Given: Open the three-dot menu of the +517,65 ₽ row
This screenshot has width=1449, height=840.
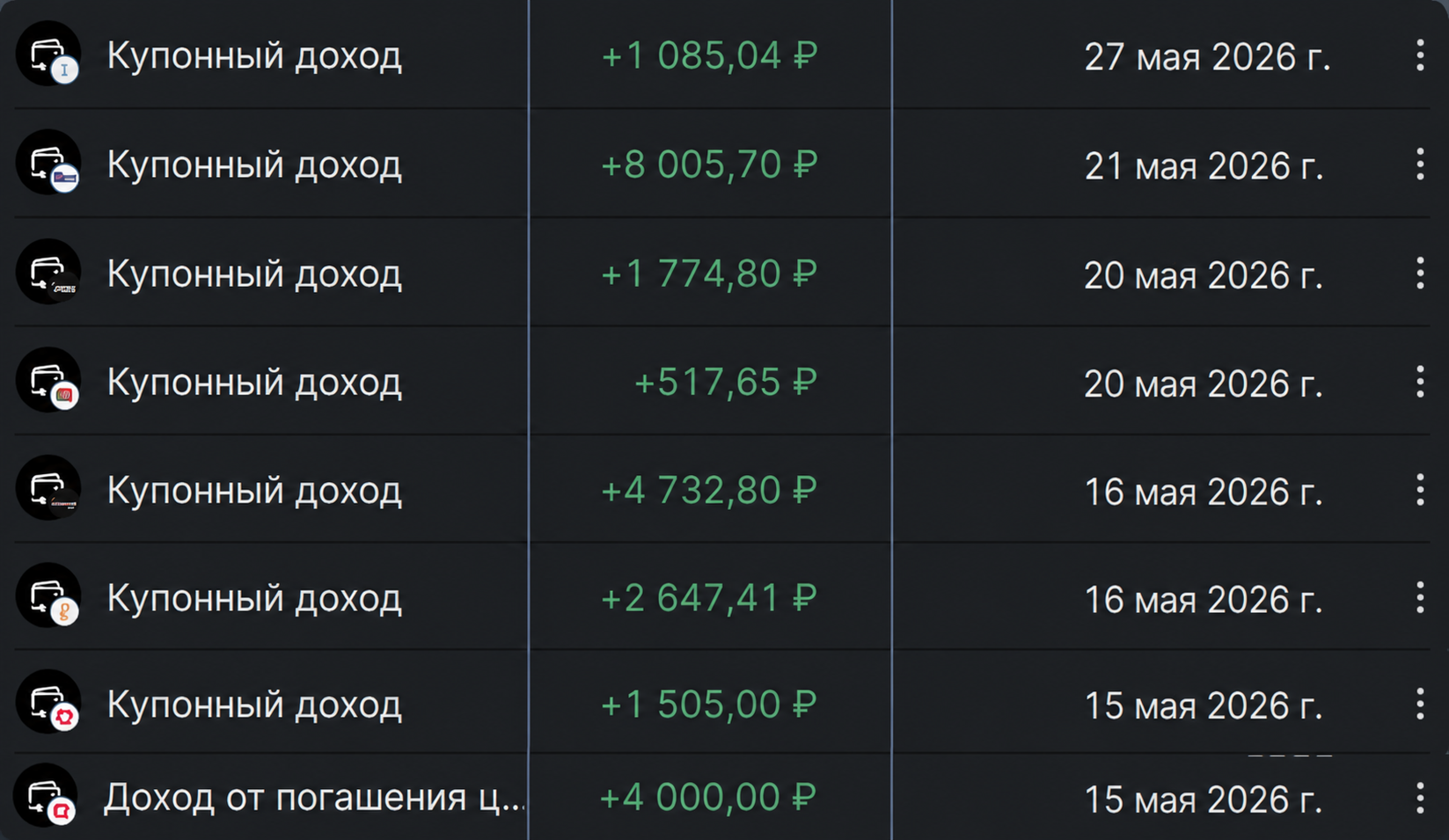Looking at the screenshot, I should click(x=1419, y=382).
